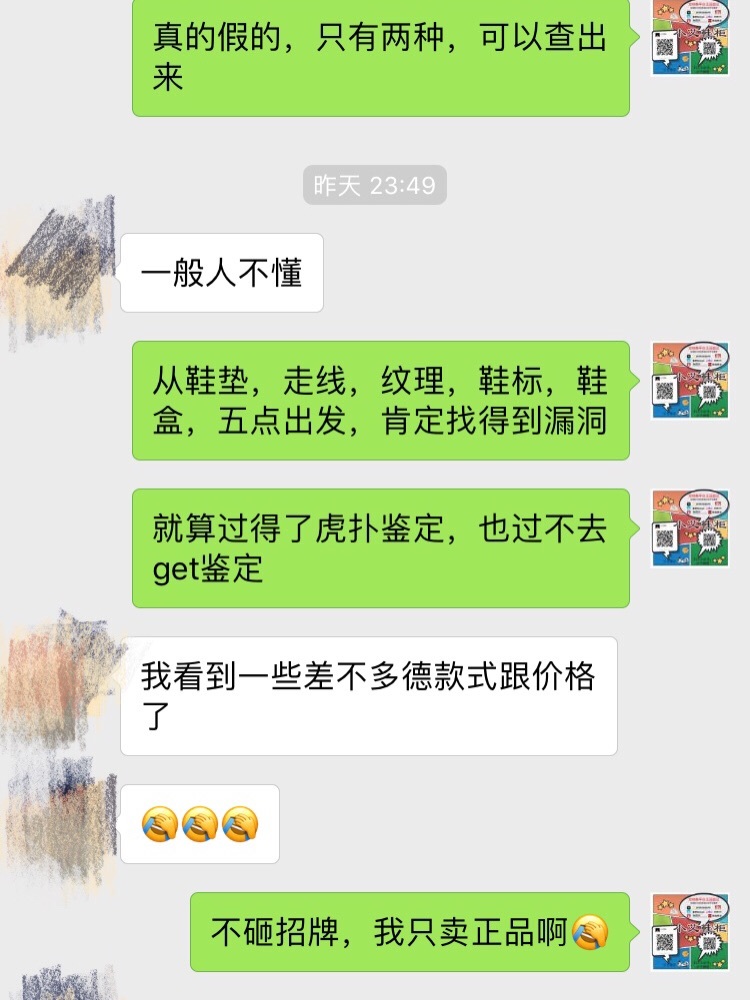Open sender's avatar beside the 就算过得了虎扑鉴定 message
The height and width of the screenshot is (1000, 750).
690,529
